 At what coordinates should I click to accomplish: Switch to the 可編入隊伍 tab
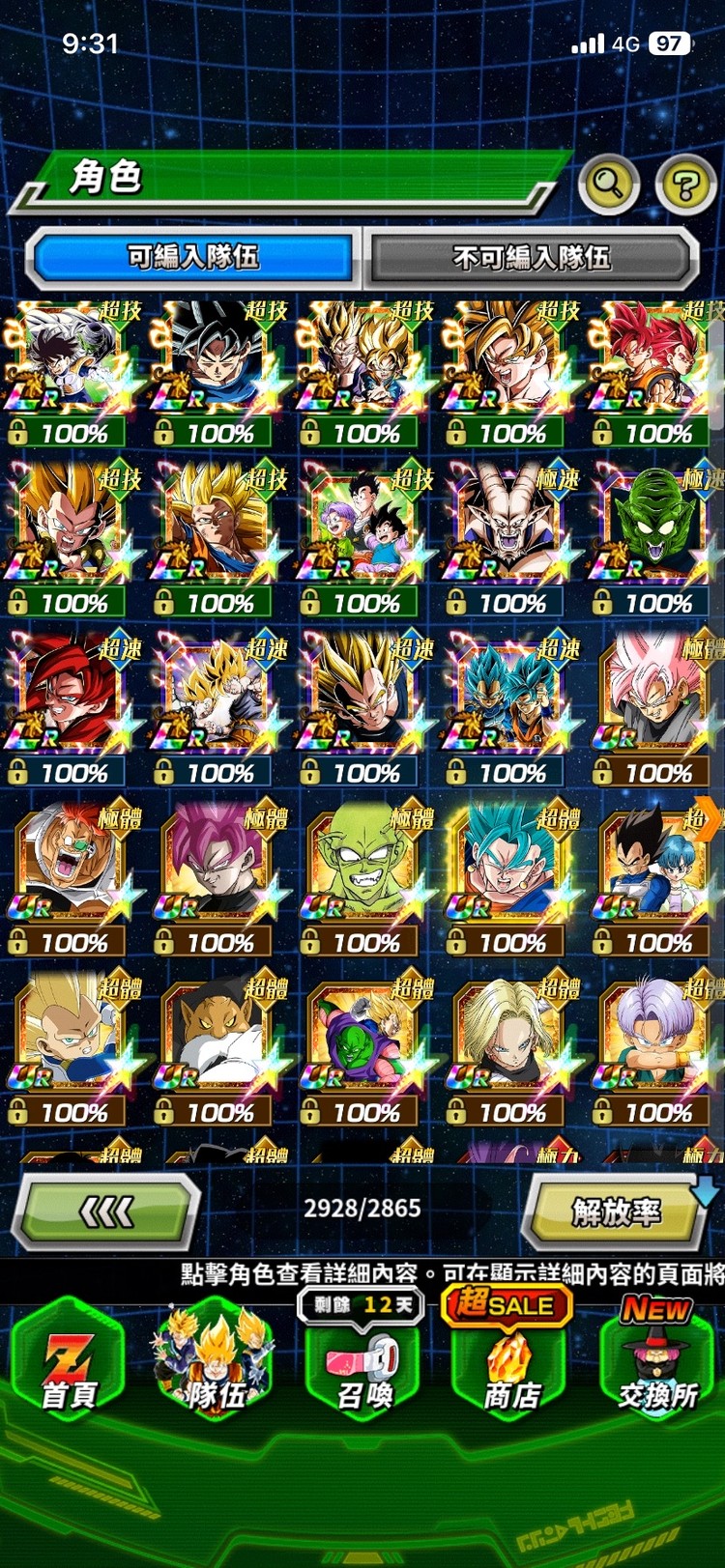[x=193, y=257]
